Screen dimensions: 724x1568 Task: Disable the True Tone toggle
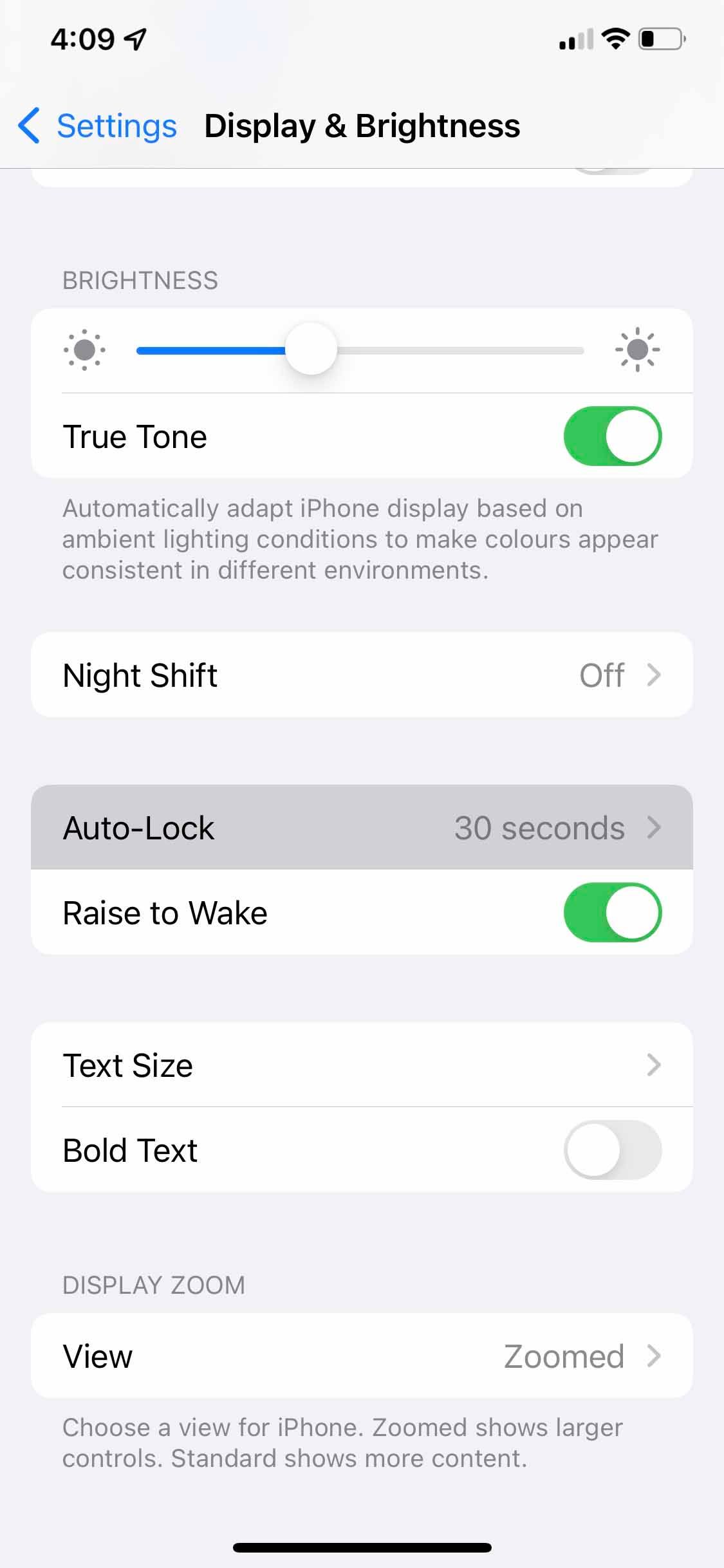point(611,436)
